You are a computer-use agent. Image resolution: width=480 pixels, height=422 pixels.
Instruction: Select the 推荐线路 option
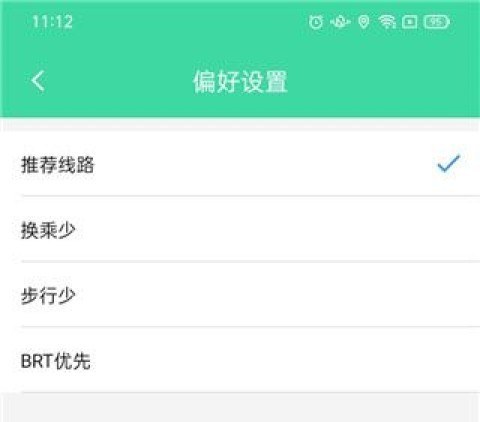point(240,164)
